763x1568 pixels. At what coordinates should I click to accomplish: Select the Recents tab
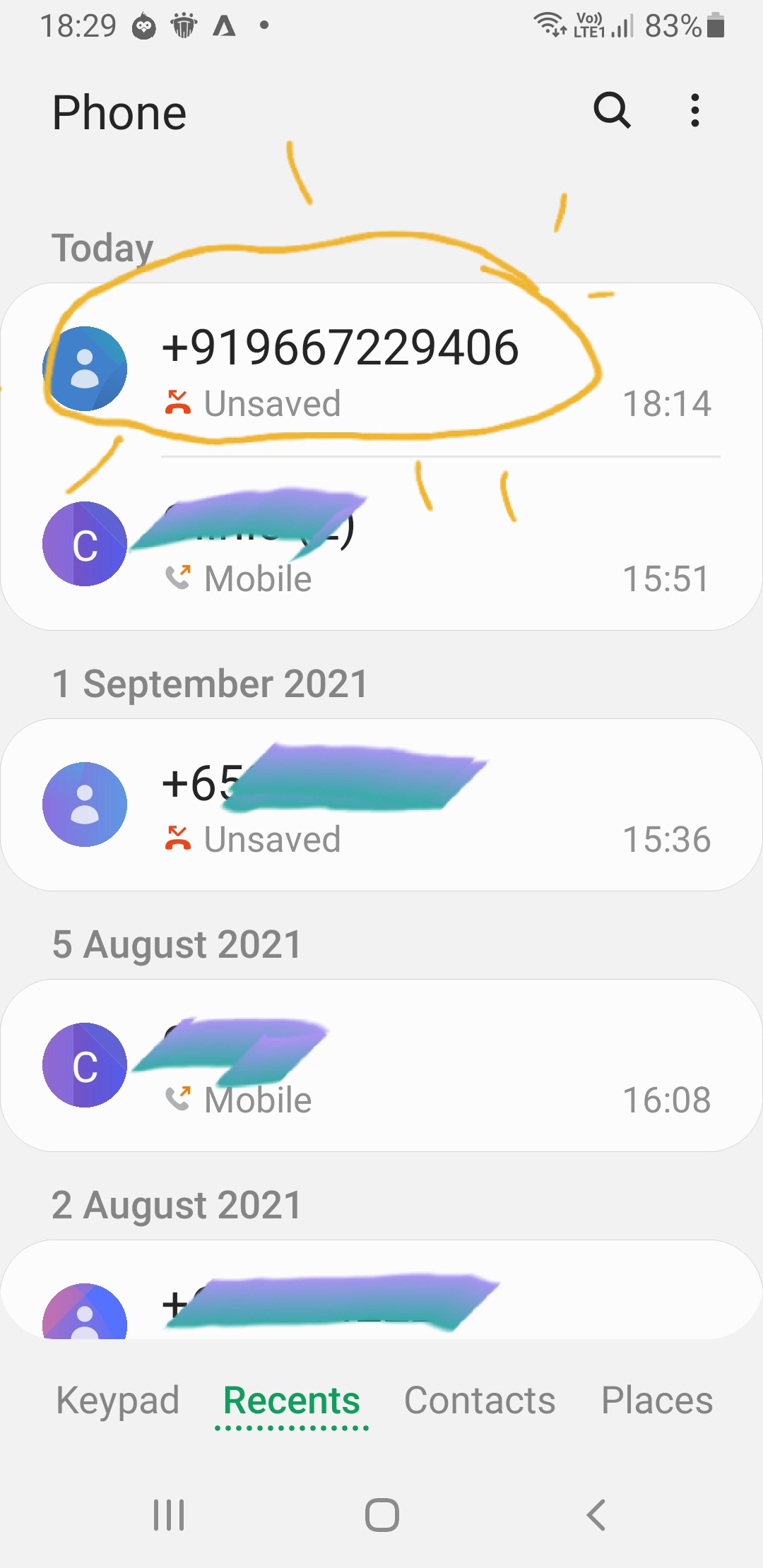(292, 1401)
